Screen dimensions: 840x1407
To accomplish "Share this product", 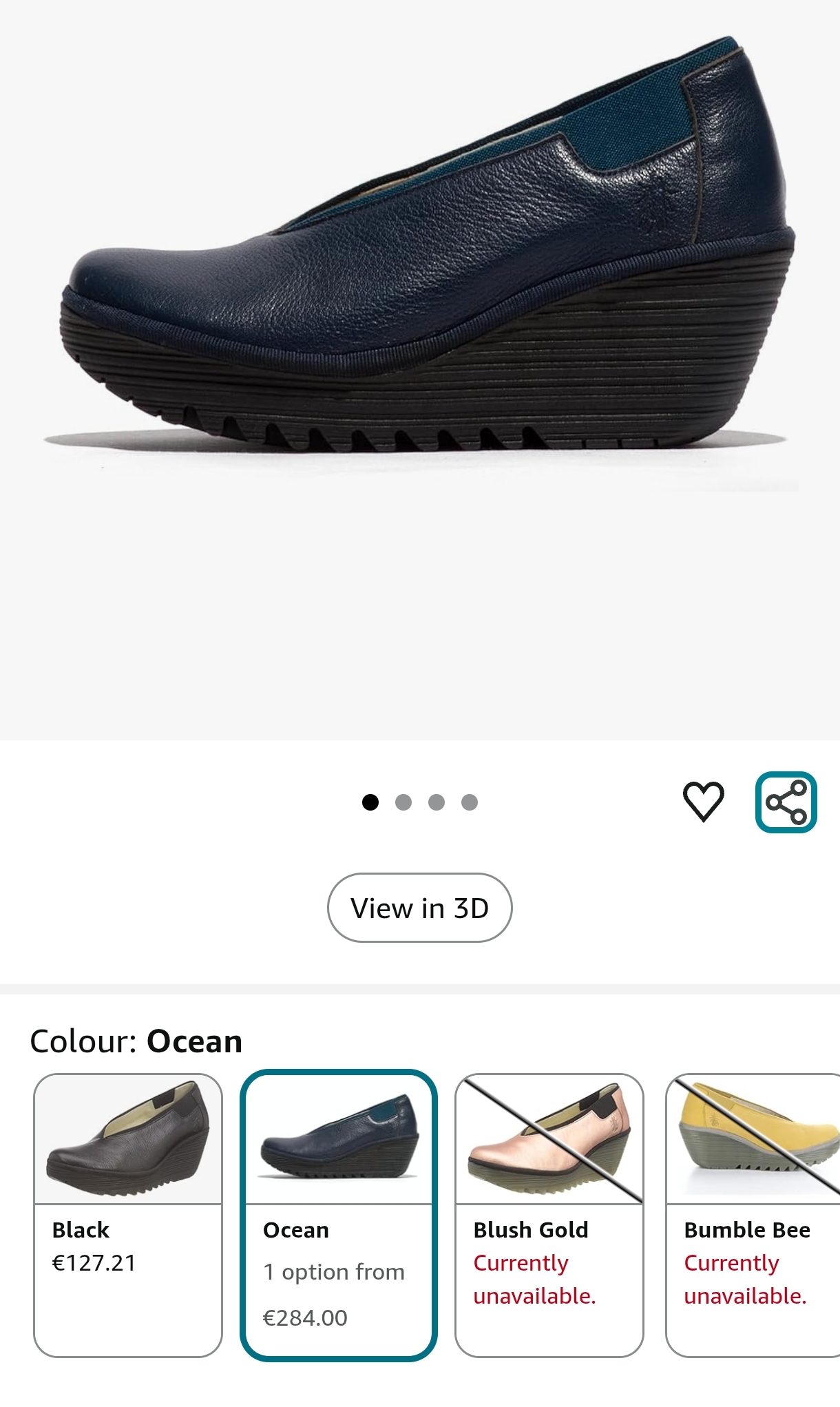I will pos(786,802).
